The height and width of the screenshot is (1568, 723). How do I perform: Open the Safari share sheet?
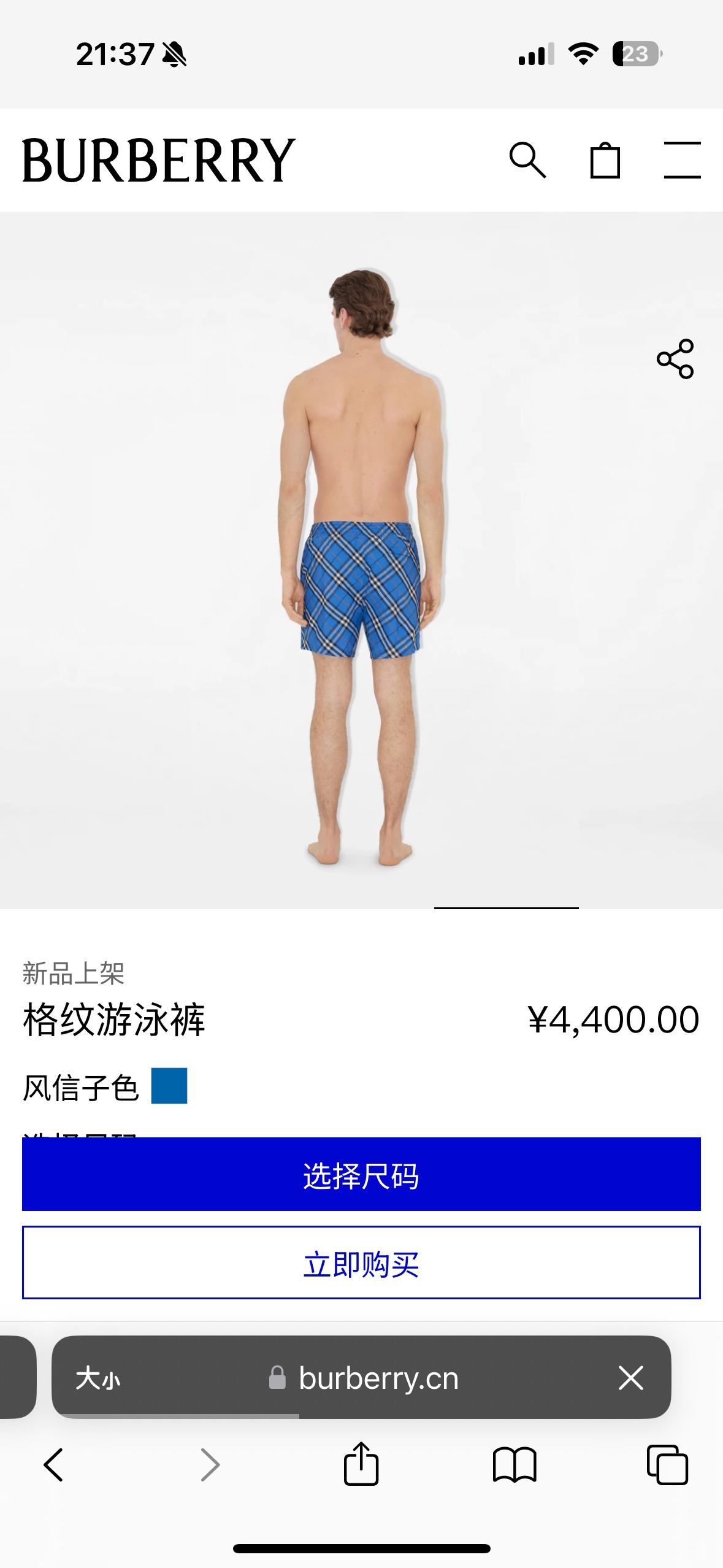[361, 1464]
